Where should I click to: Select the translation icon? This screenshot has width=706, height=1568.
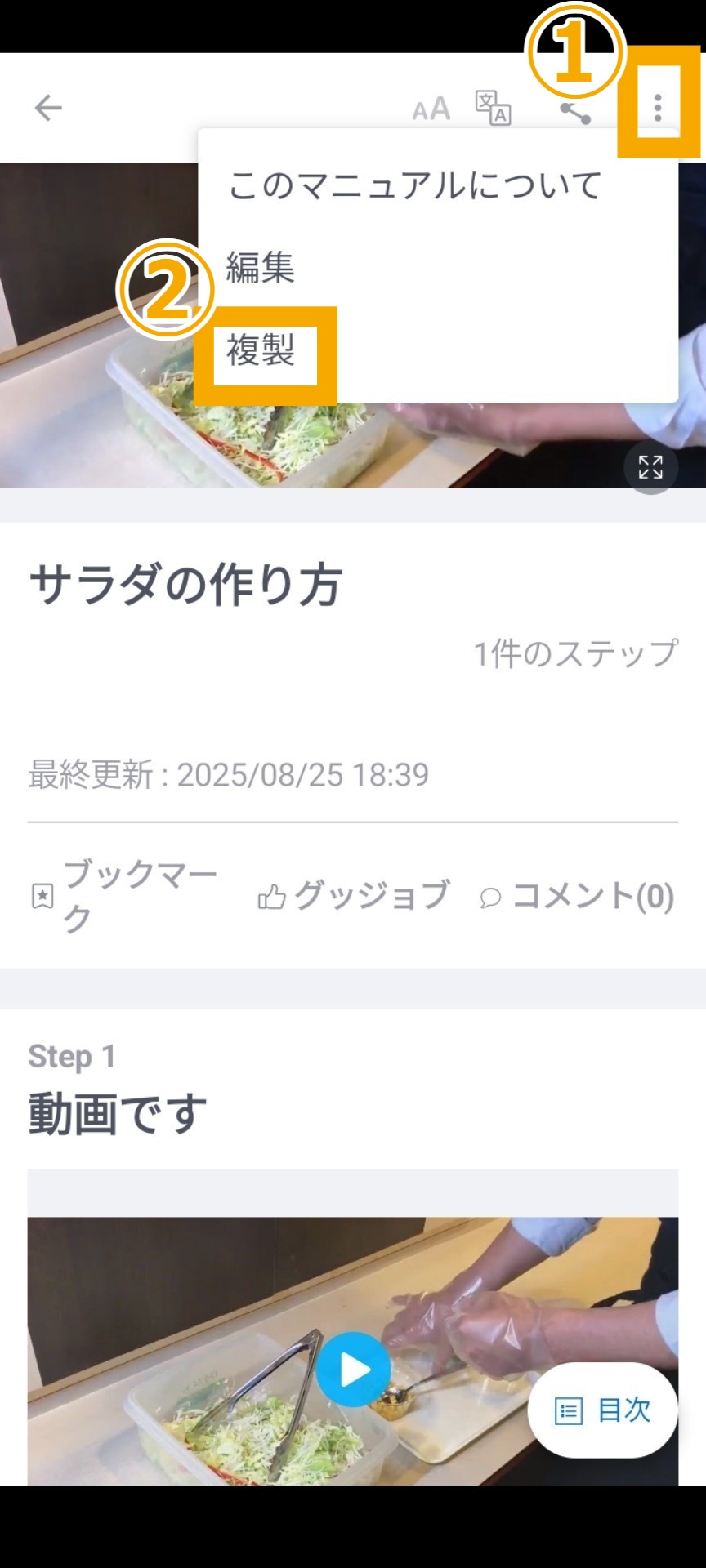click(x=491, y=109)
